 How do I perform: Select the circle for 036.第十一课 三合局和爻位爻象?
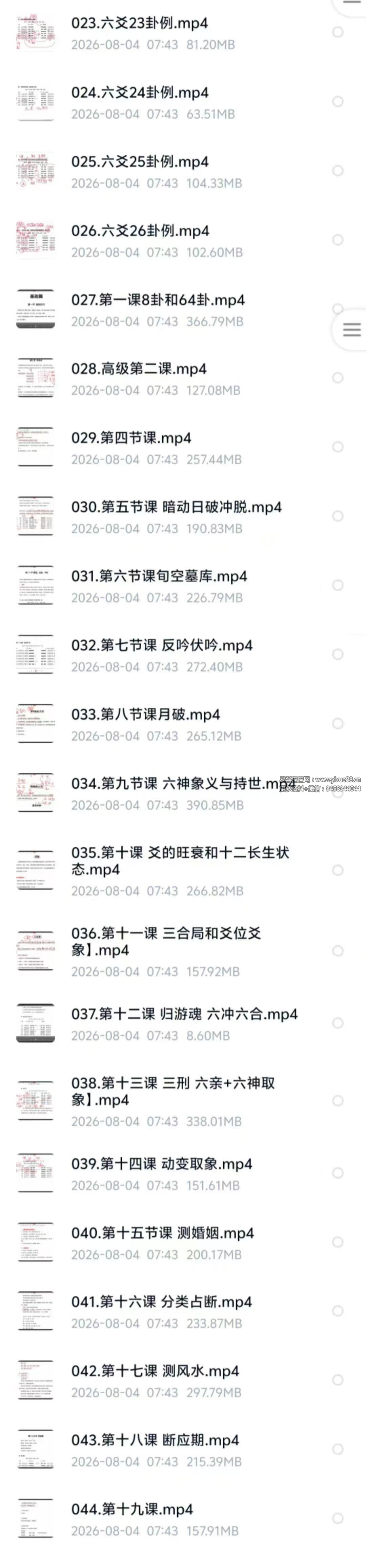pyautogui.click(x=338, y=951)
